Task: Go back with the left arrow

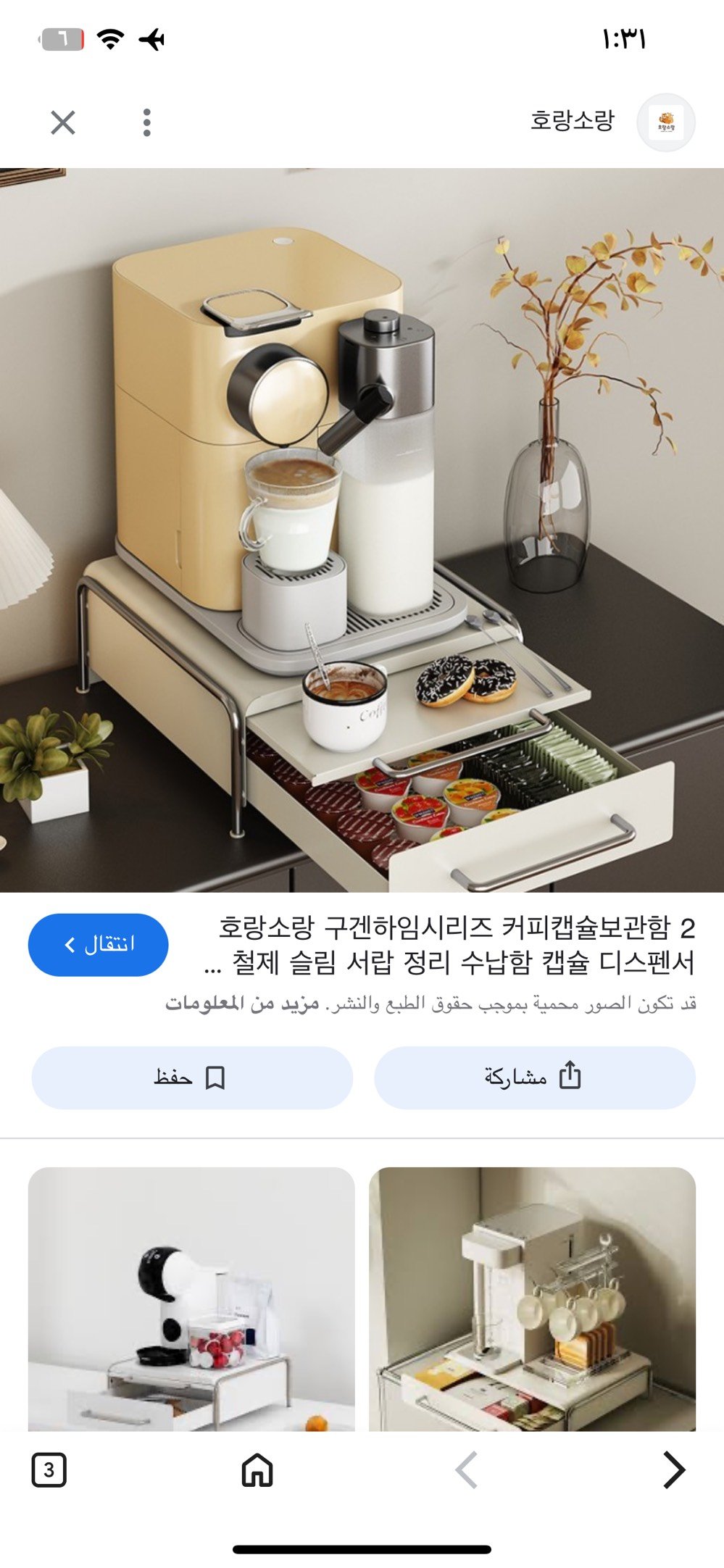Action: tap(466, 1470)
